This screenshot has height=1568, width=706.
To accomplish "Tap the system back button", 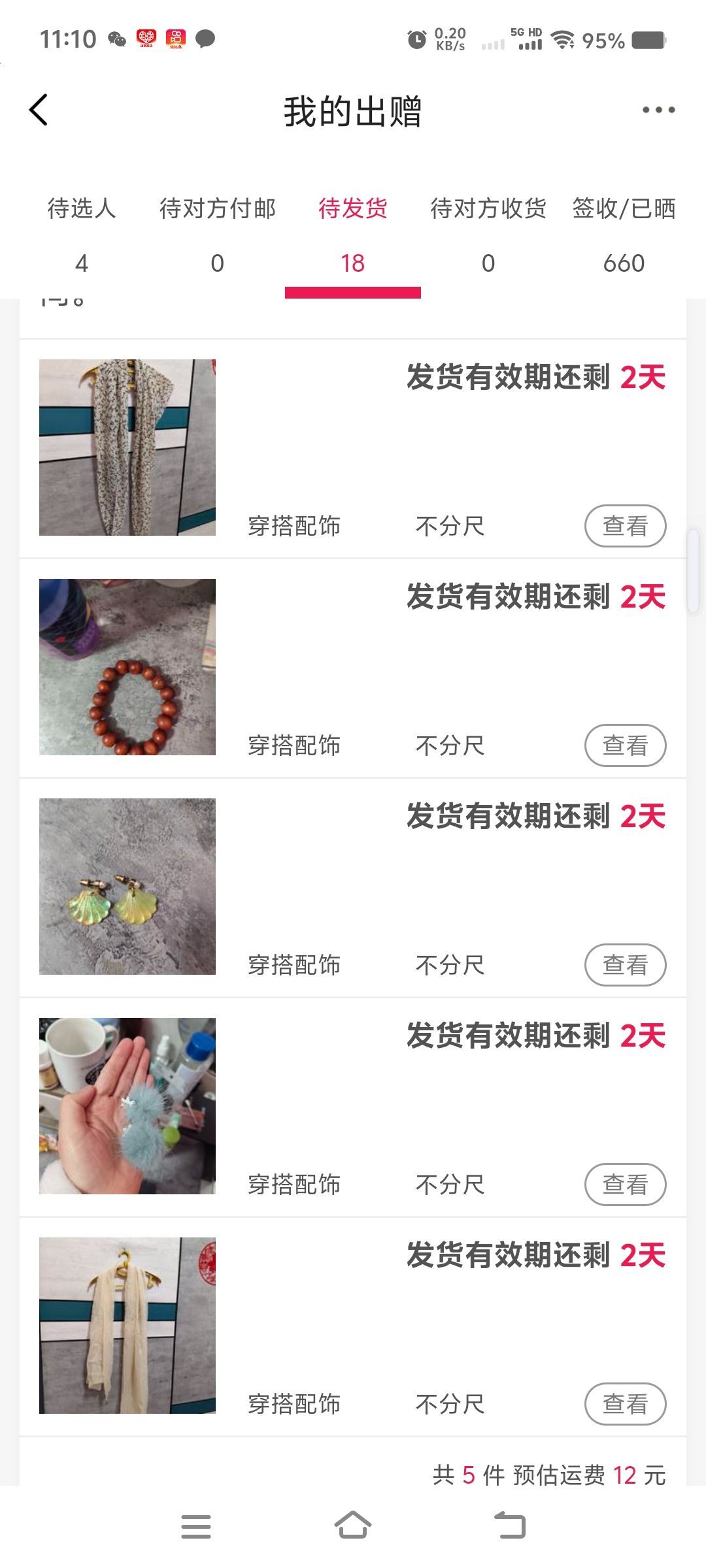I will [510, 1526].
